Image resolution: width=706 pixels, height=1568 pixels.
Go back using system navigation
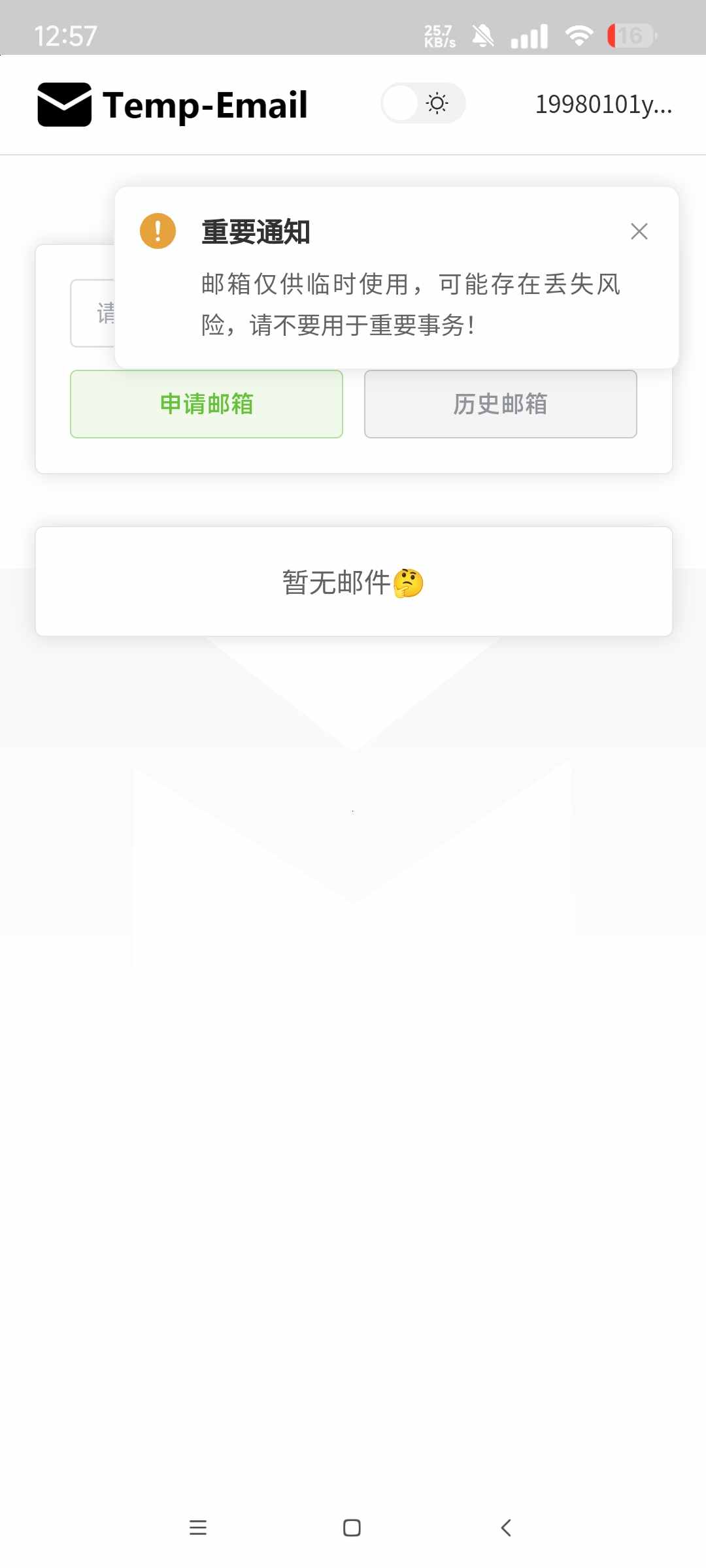coord(505,1527)
